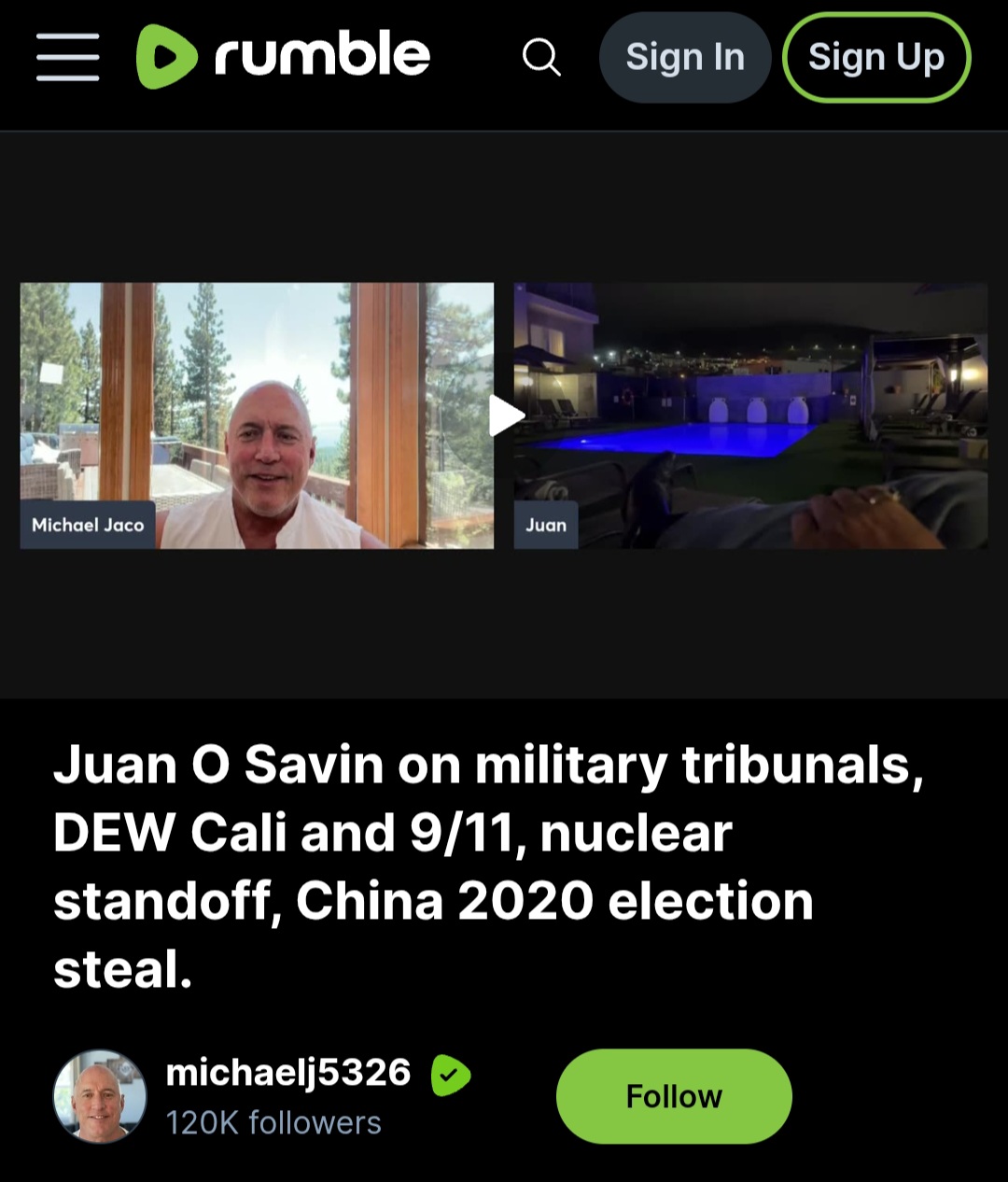Viewport: 1008px width, 1182px height.
Task: Tap the Sign In button
Action: [685, 57]
